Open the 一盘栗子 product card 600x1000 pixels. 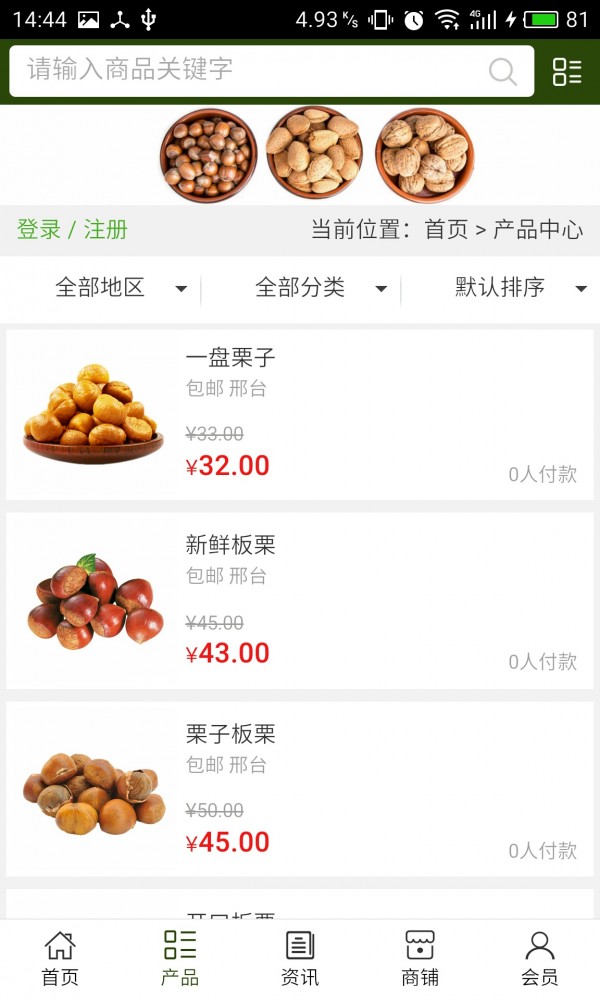click(300, 414)
